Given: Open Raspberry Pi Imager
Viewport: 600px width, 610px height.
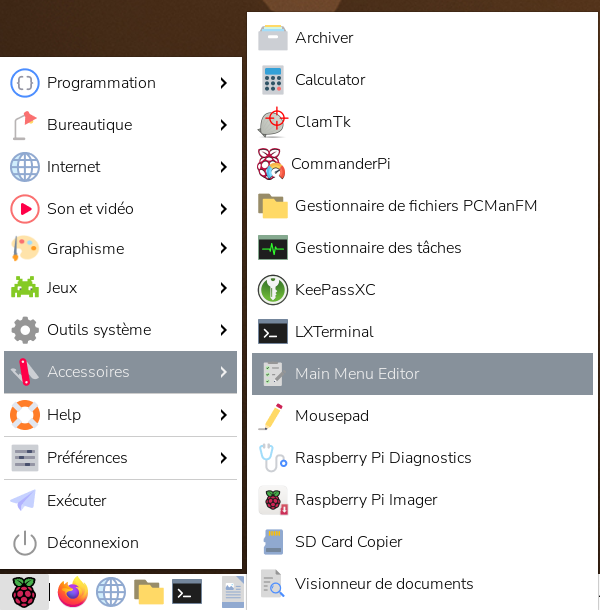Looking at the screenshot, I should 366,500.
